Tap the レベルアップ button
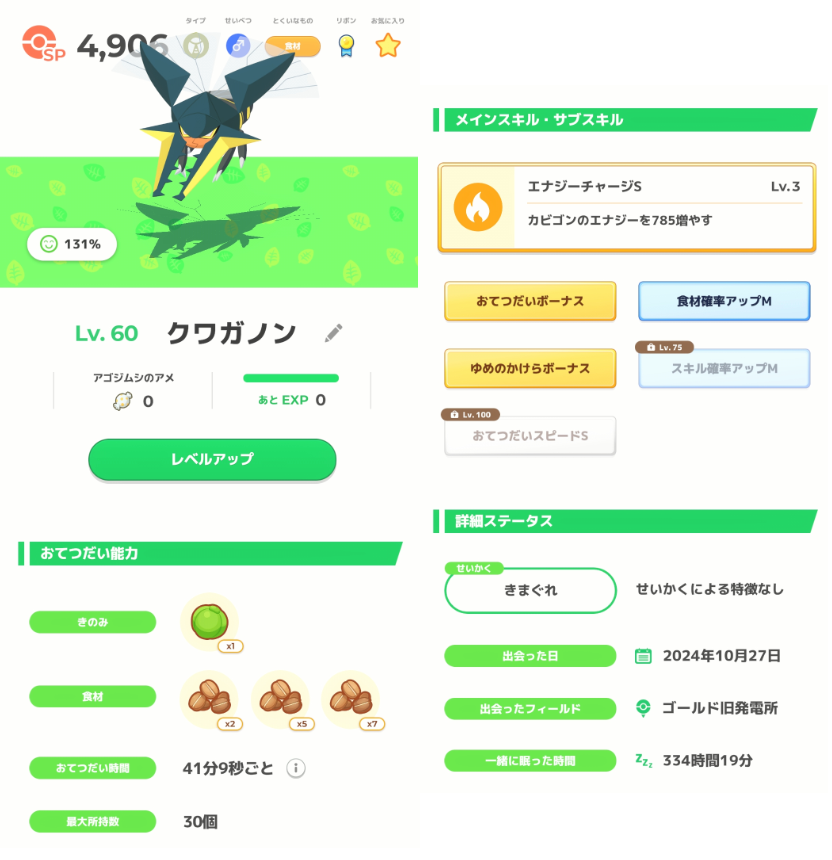832x860 pixels. [x=212, y=459]
